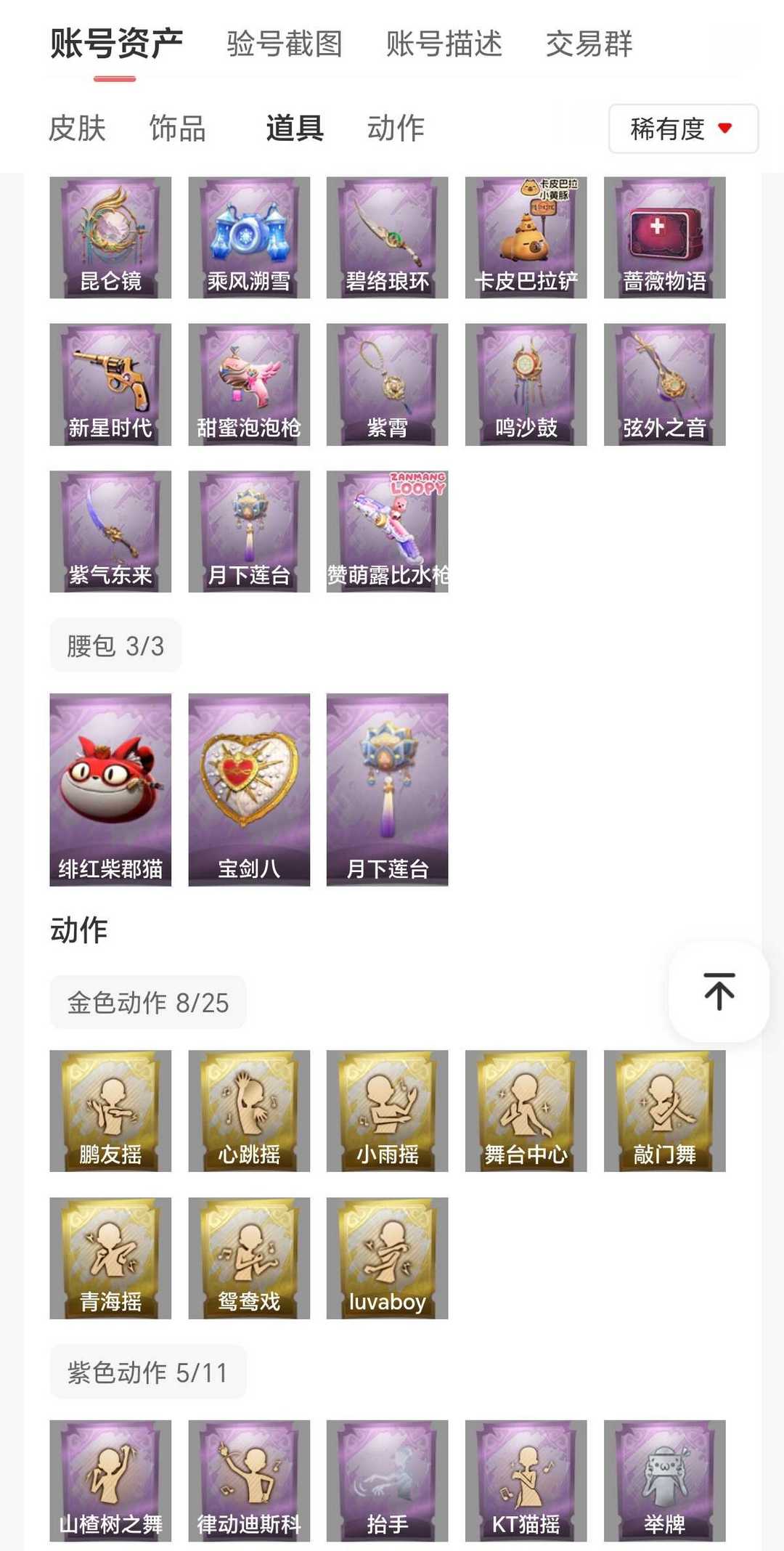Tap the back-to-top arrow button
This screenshot has height=1551, width=784.
click(719, 992)
